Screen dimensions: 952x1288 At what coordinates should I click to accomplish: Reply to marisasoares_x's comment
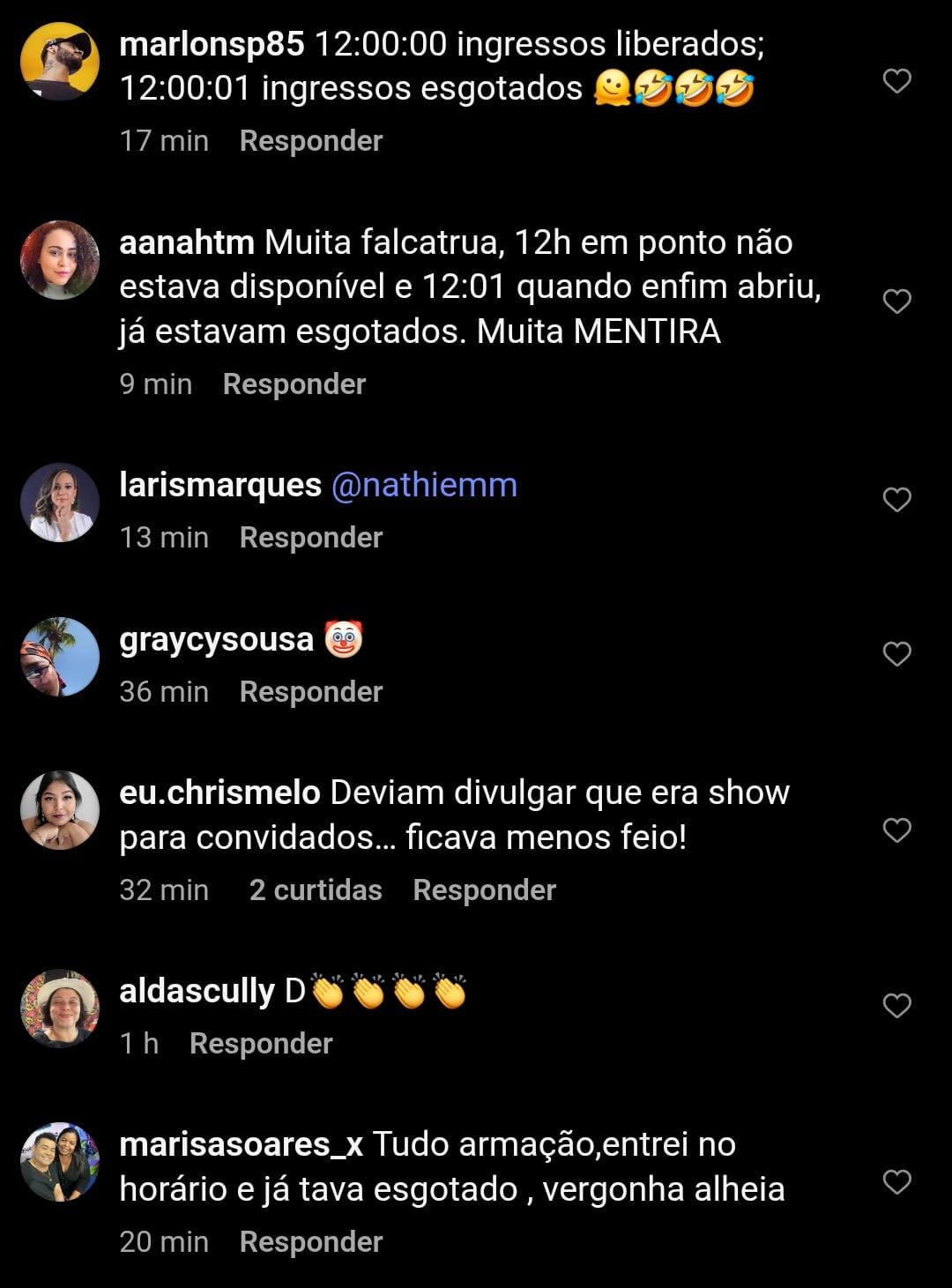(x=310, y=1242)
